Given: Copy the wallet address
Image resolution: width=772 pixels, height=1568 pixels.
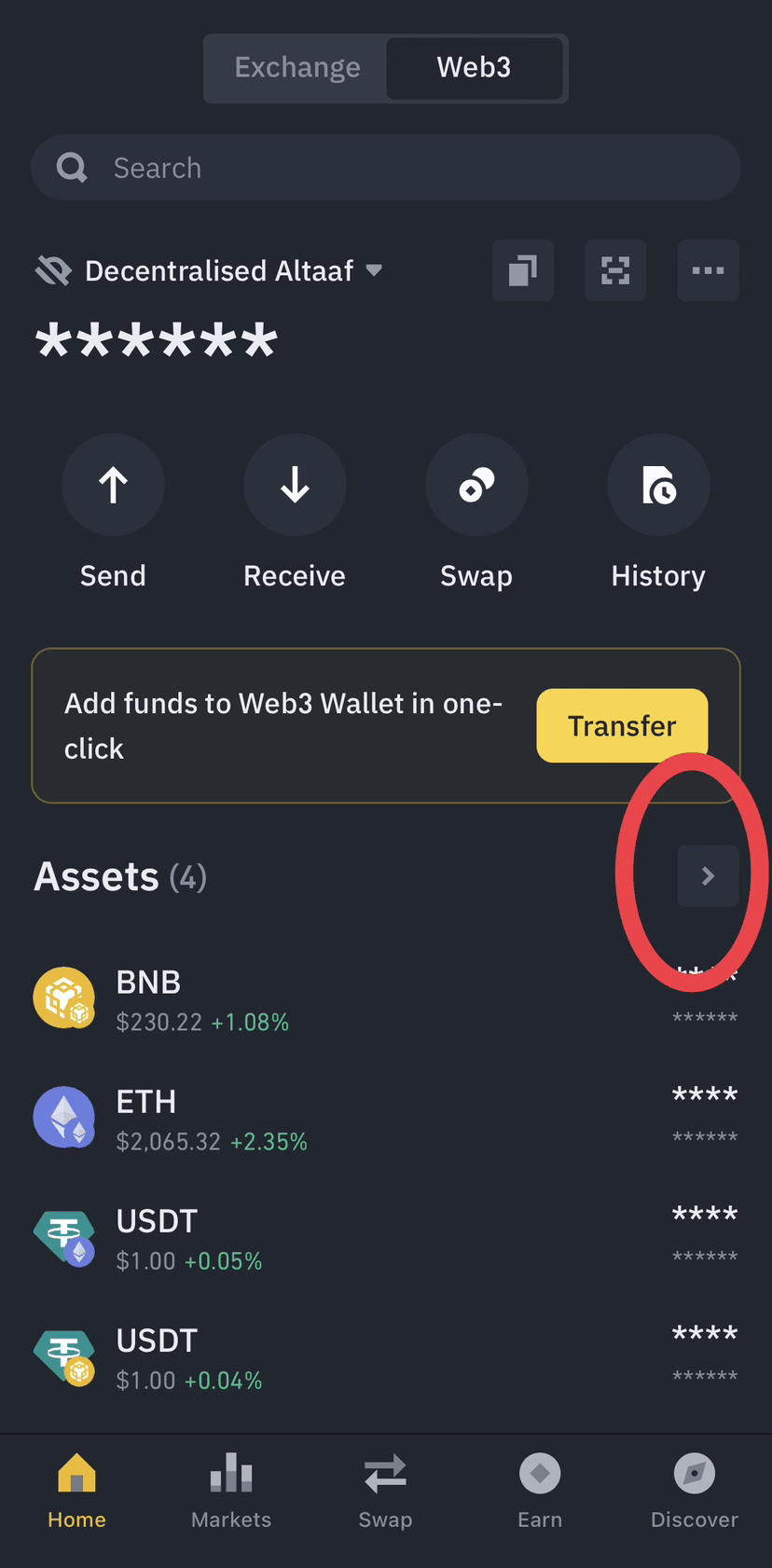Looking at the screenshot, I should (523, 271).
